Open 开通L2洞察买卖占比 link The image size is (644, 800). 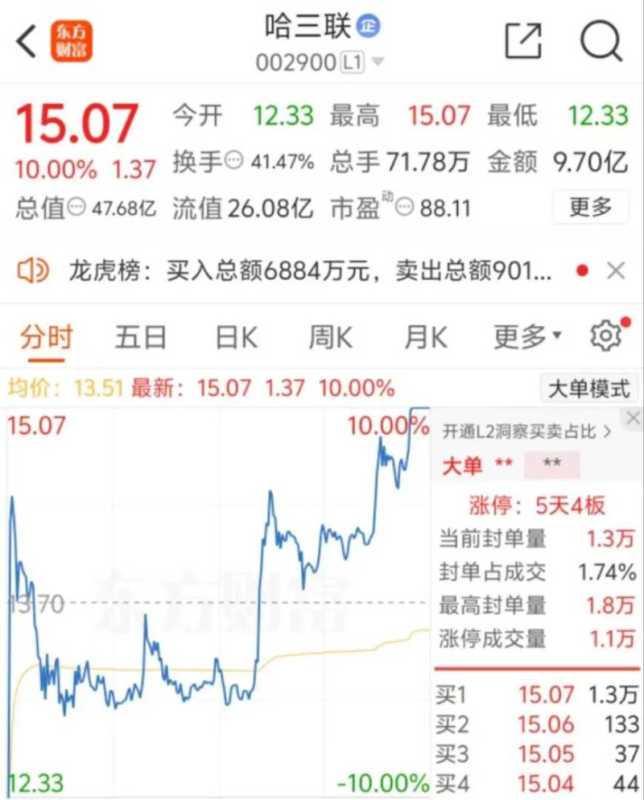pos(527,431)
